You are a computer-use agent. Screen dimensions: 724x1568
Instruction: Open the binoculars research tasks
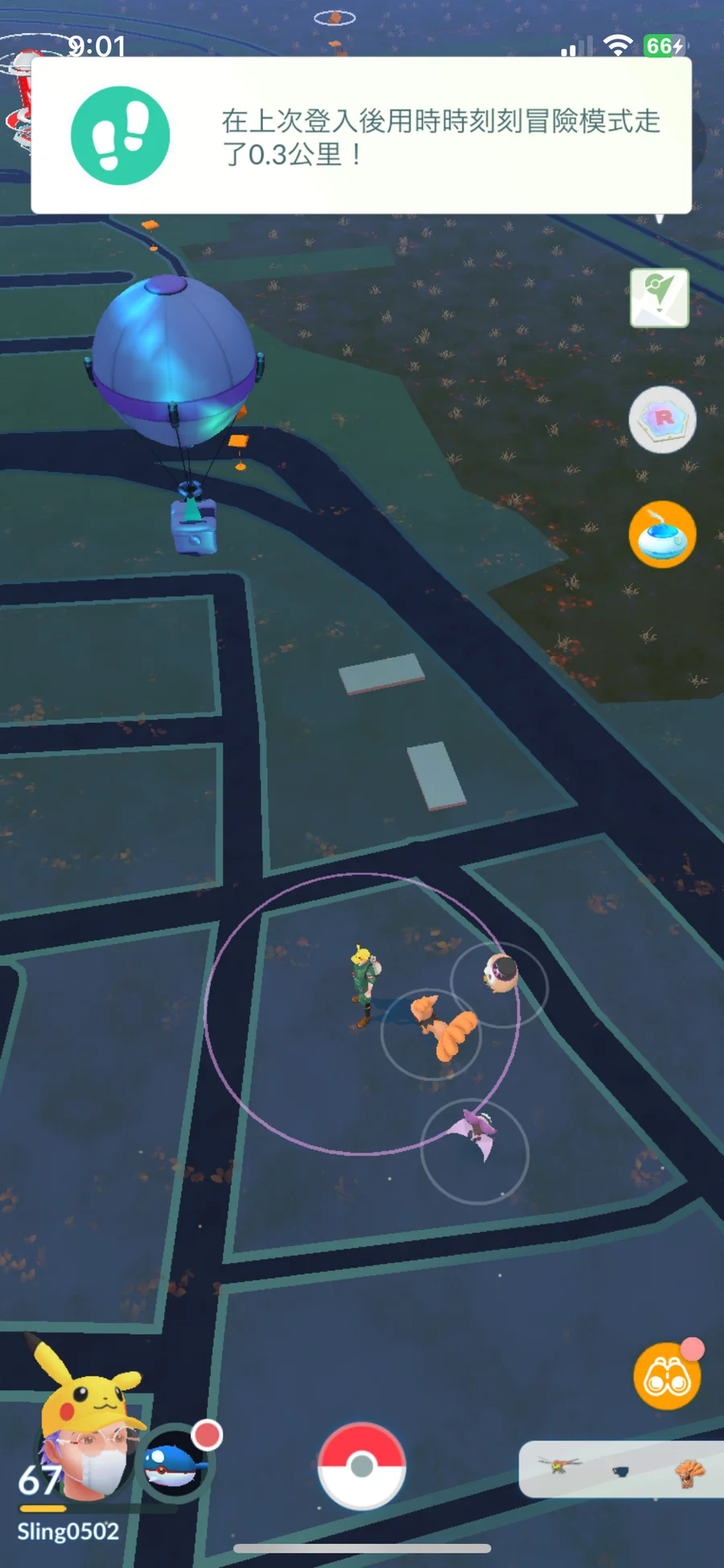pos(667,1376)
